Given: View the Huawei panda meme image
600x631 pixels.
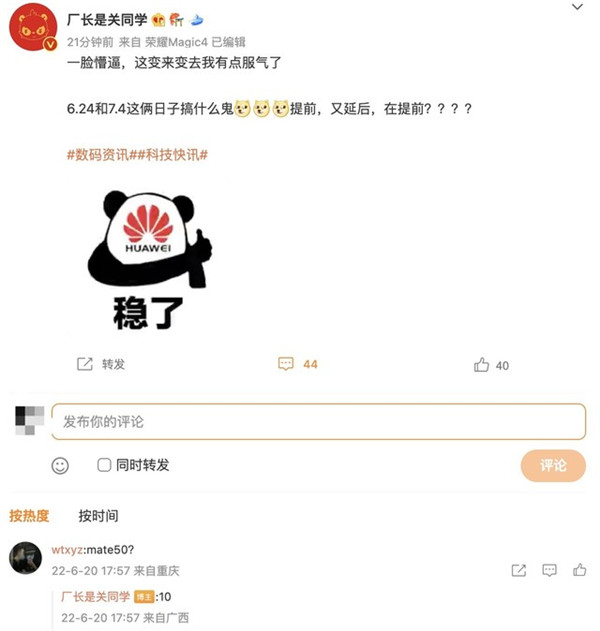Looking at the screenshot, I should pyautogui.click(x=150, y=260).
